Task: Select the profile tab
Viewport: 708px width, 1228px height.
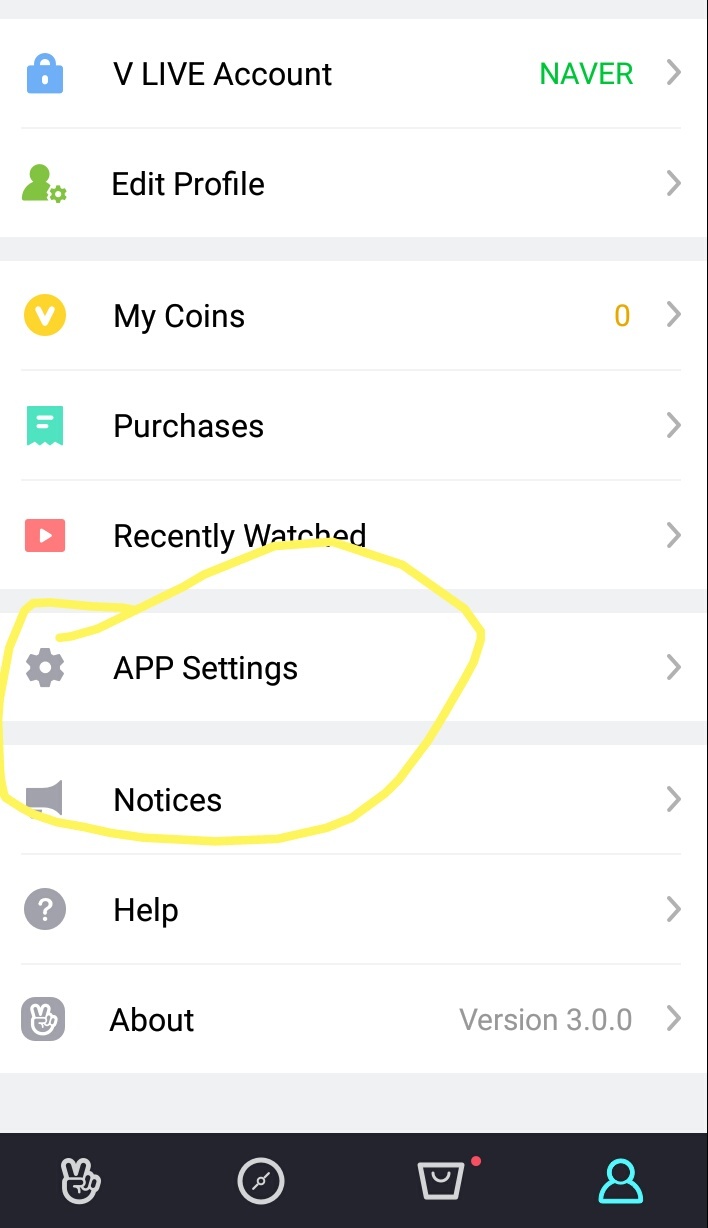Action: [x=620, y=1181]
